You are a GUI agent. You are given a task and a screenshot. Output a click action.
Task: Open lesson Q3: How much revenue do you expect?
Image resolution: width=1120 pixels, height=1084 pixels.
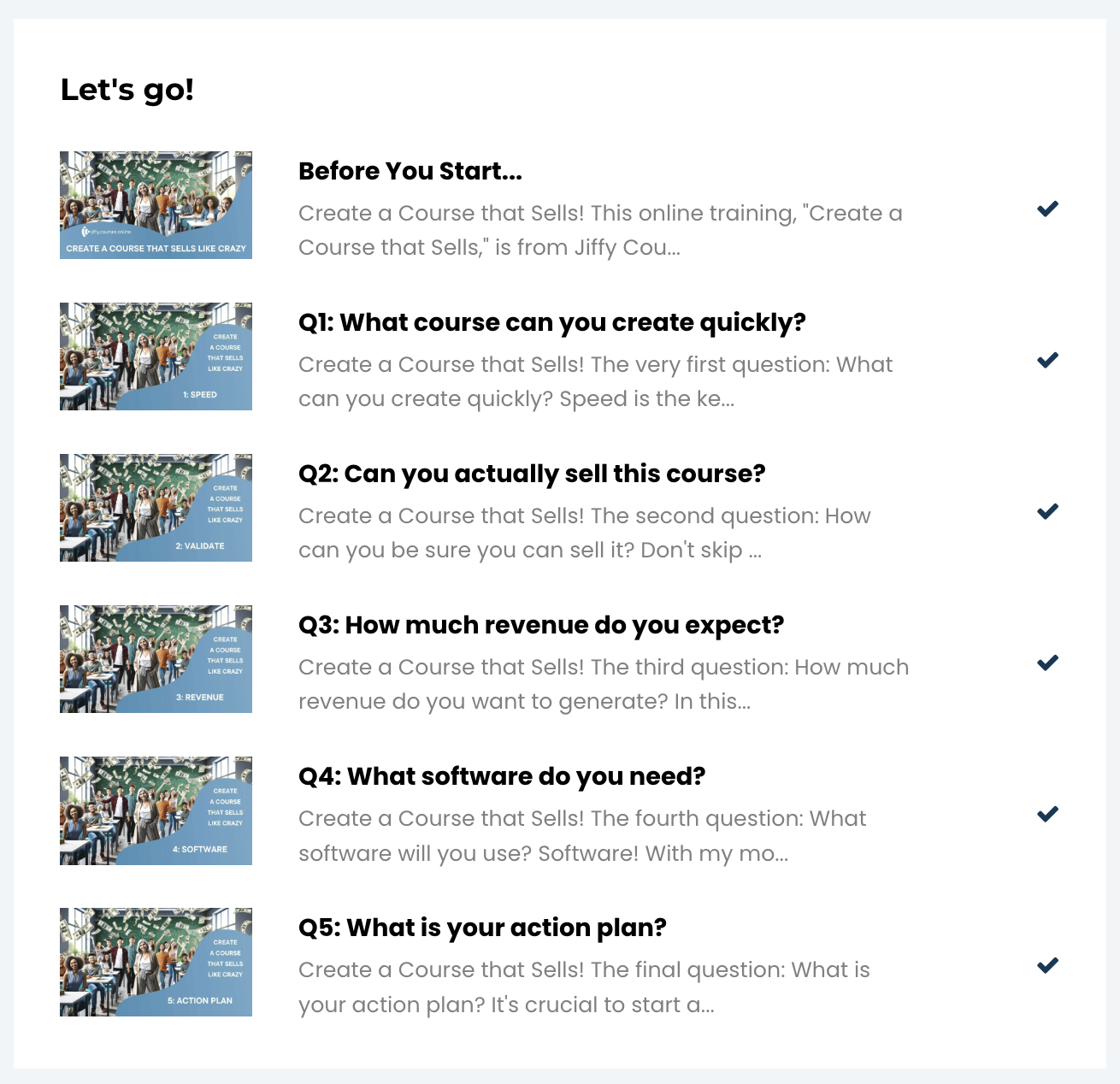tap(540, 625)
